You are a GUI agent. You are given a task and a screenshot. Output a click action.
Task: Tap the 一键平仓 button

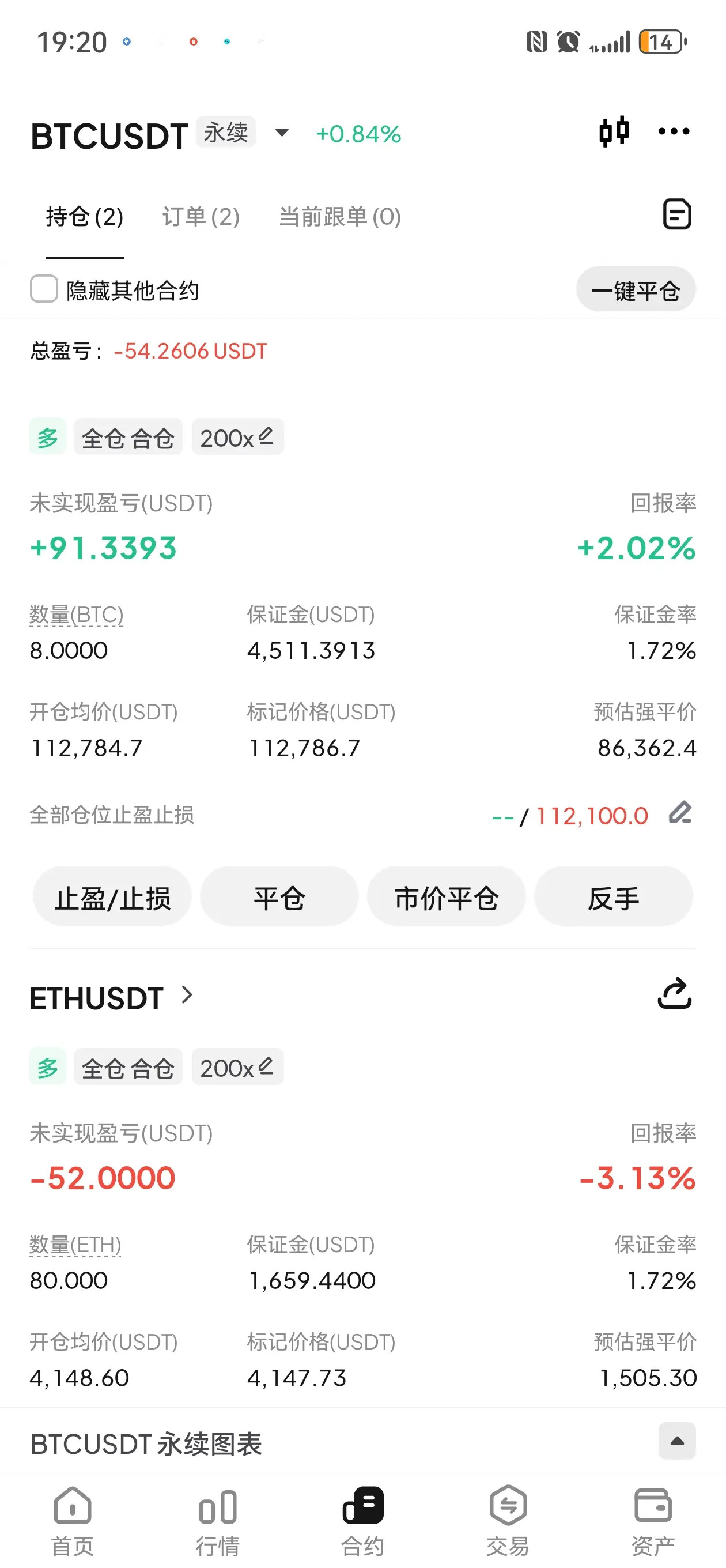636,290
